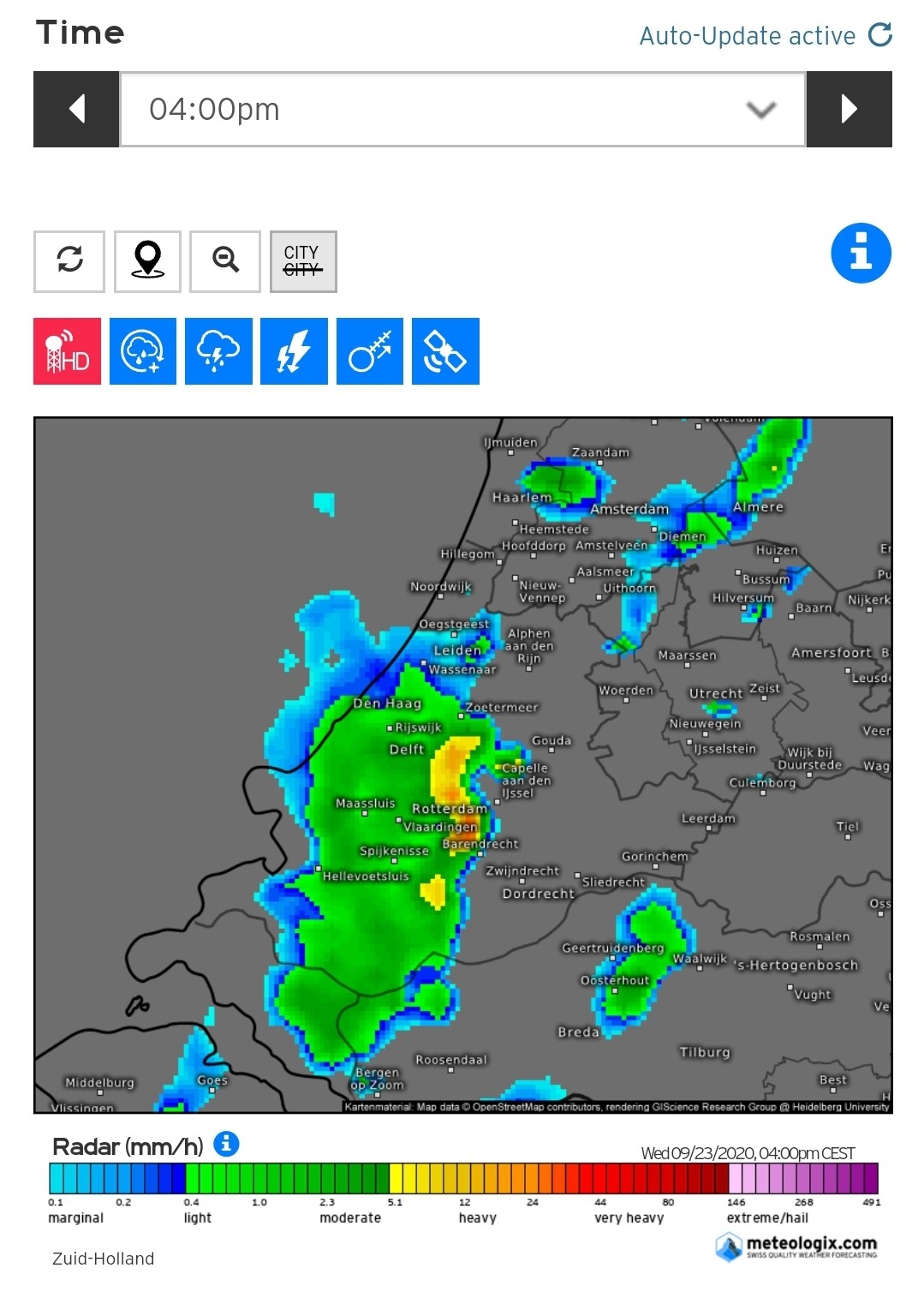Toggle city labels on the map
Image resolution: width=924 pixels, height=1298 pixels.
coord(303,261)
